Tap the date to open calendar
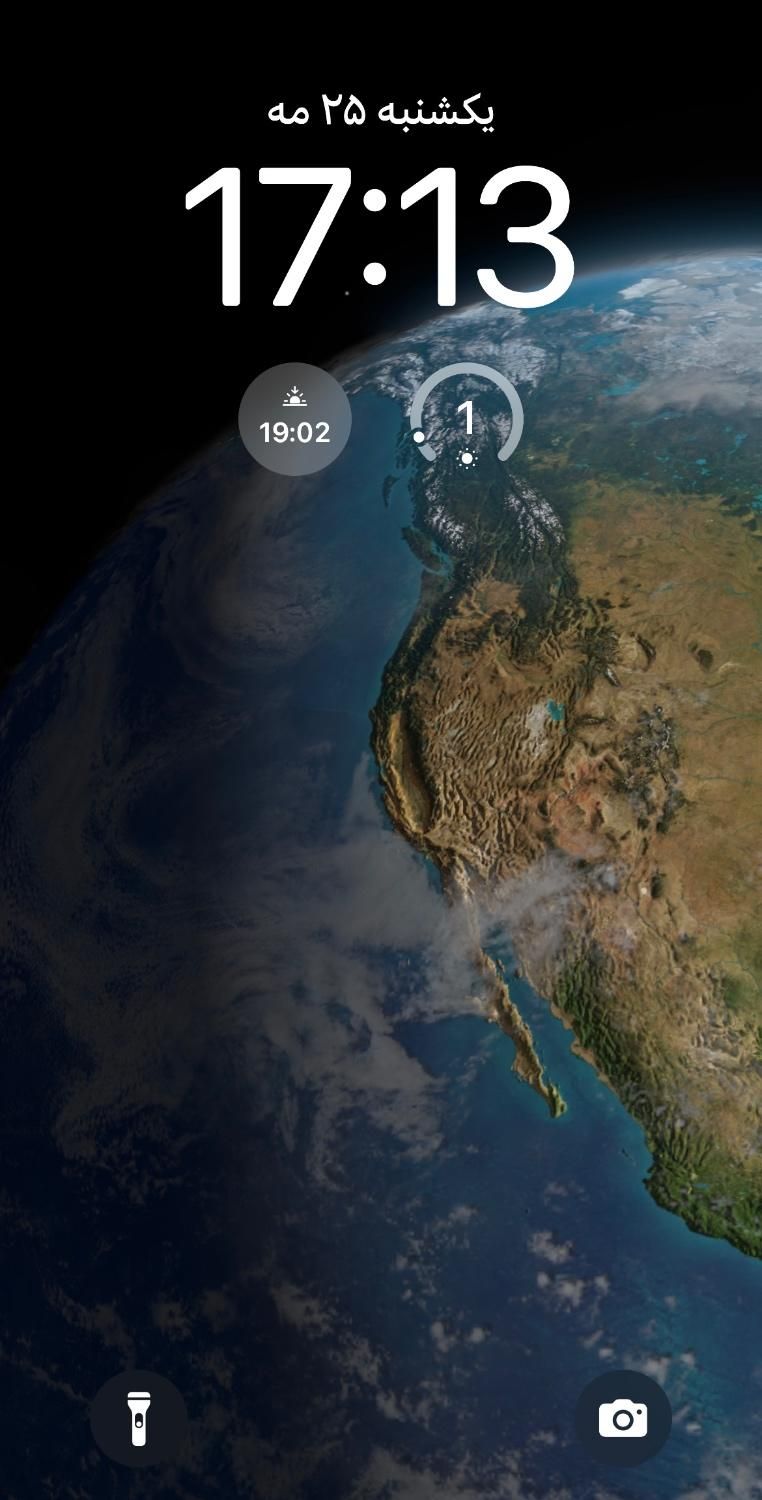 coord(381,112)
